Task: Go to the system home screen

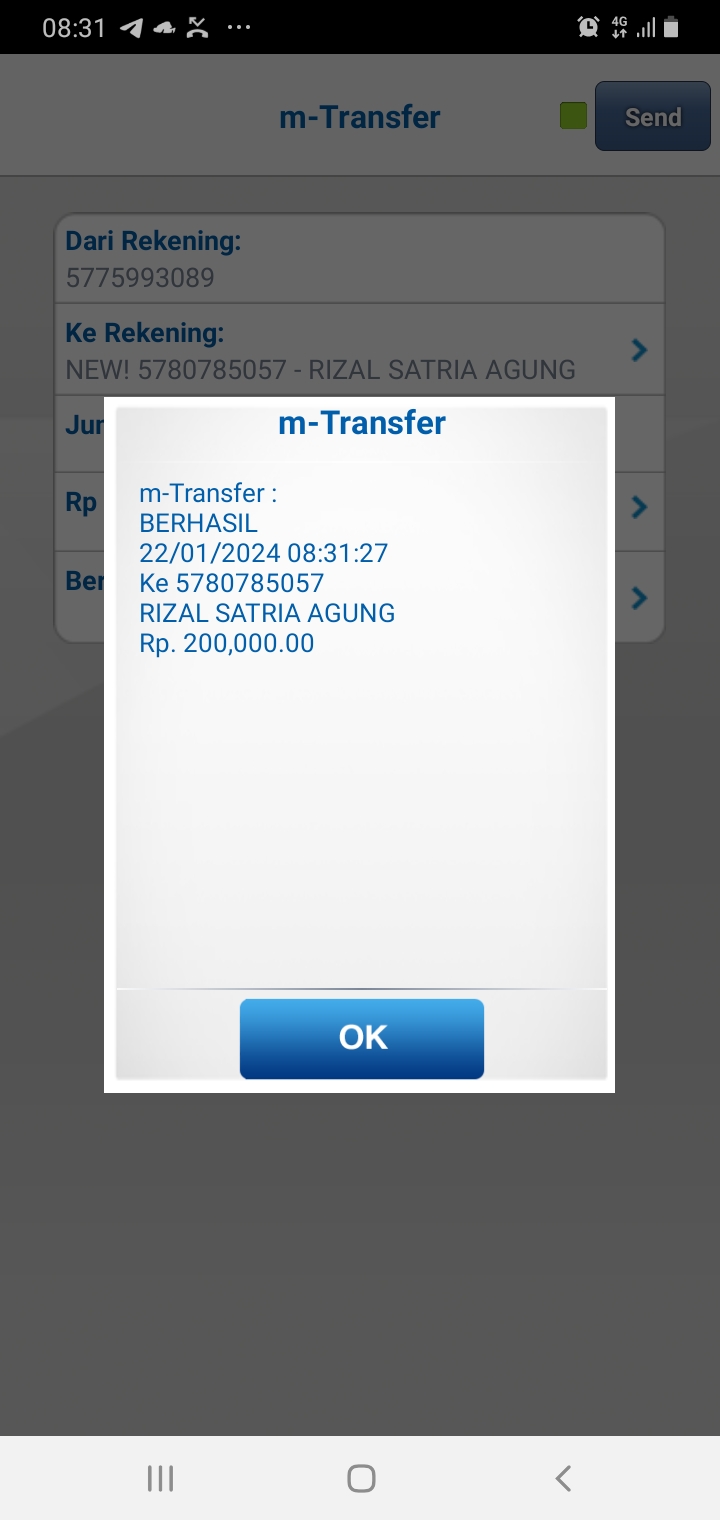Action: (x=361, y=1478)
